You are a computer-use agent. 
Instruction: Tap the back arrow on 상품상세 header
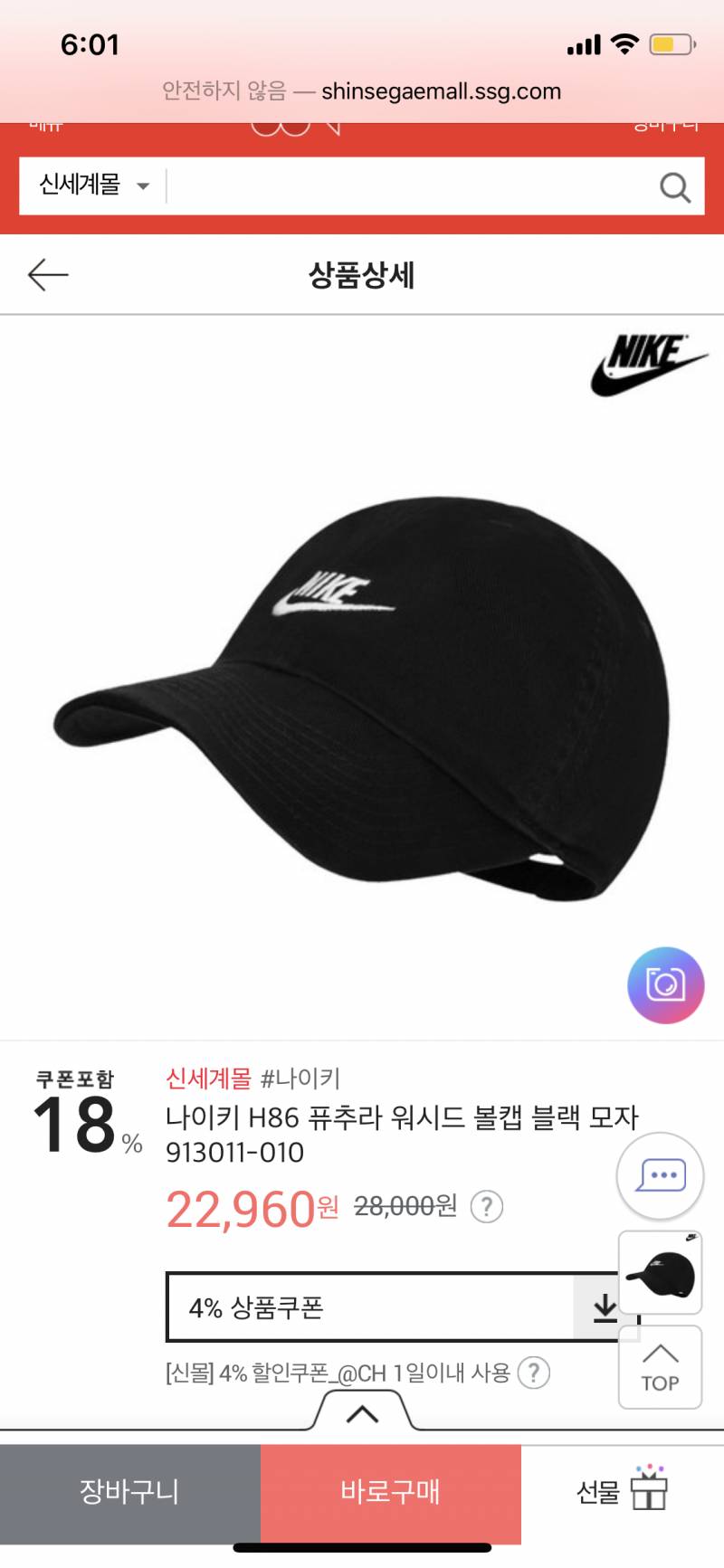47,274
